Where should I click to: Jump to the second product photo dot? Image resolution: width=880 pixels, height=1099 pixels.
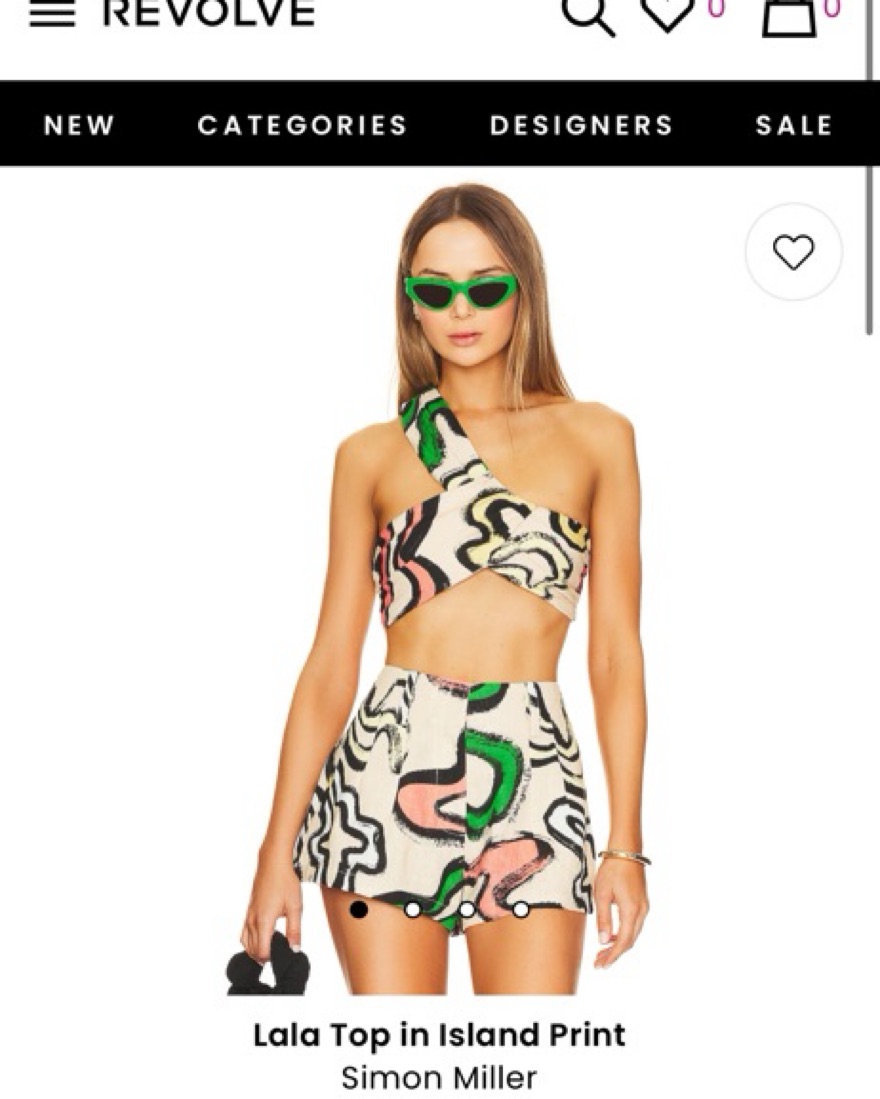click(x=412, y=909)
